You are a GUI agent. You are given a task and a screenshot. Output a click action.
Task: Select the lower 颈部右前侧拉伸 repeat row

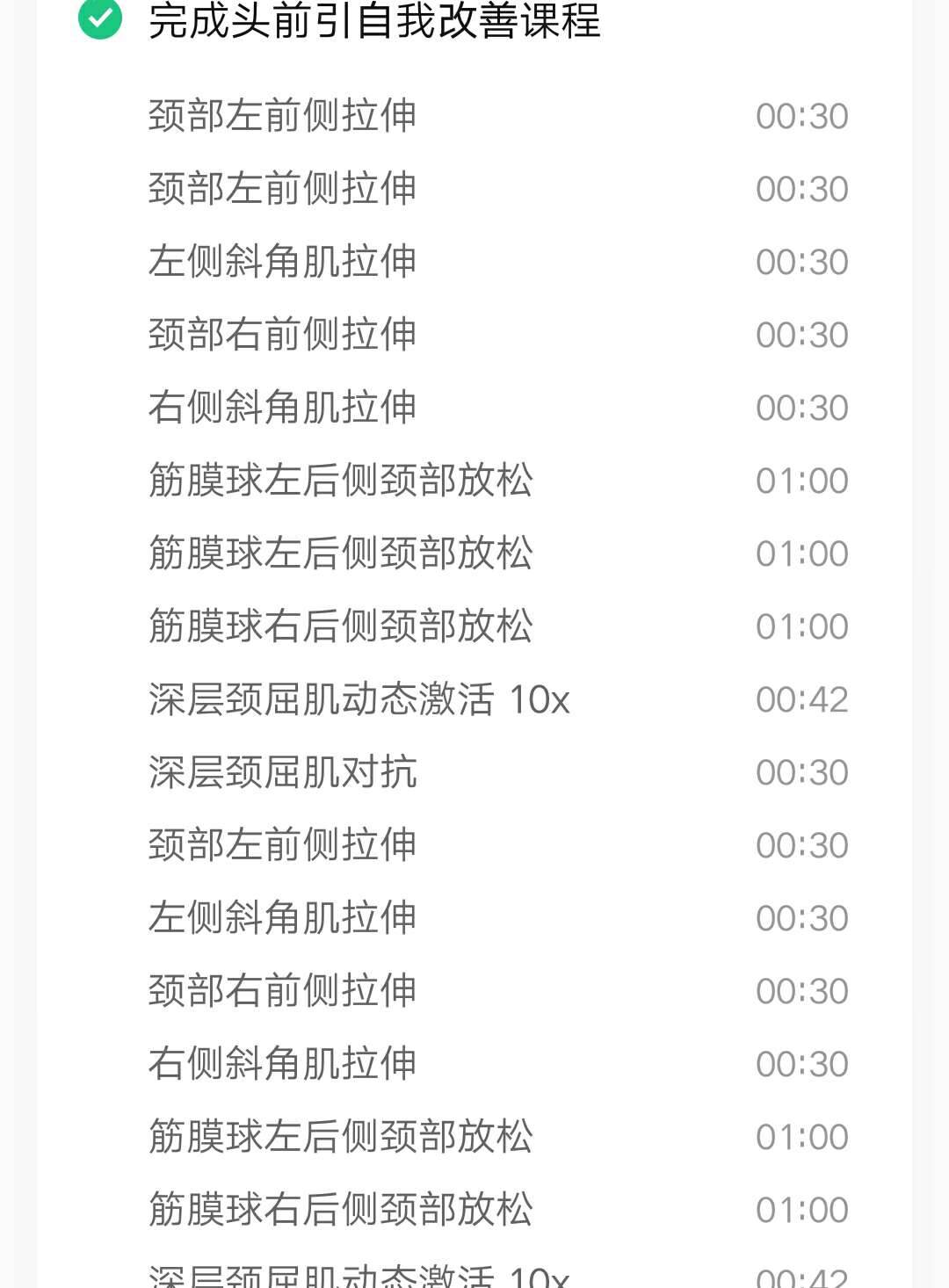tap(281, 990)
